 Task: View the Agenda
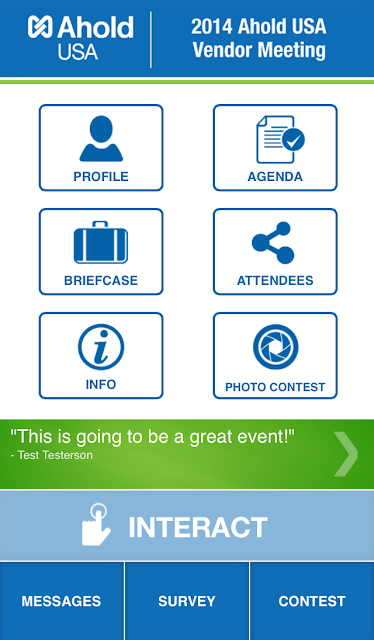pyautogui.click(x=275, y=147)
